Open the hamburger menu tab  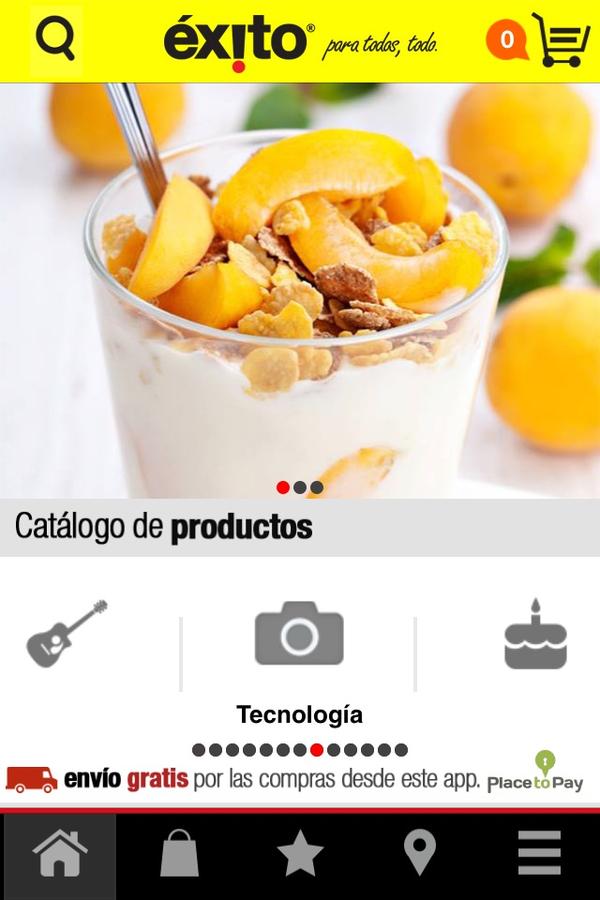pos(539,852)
